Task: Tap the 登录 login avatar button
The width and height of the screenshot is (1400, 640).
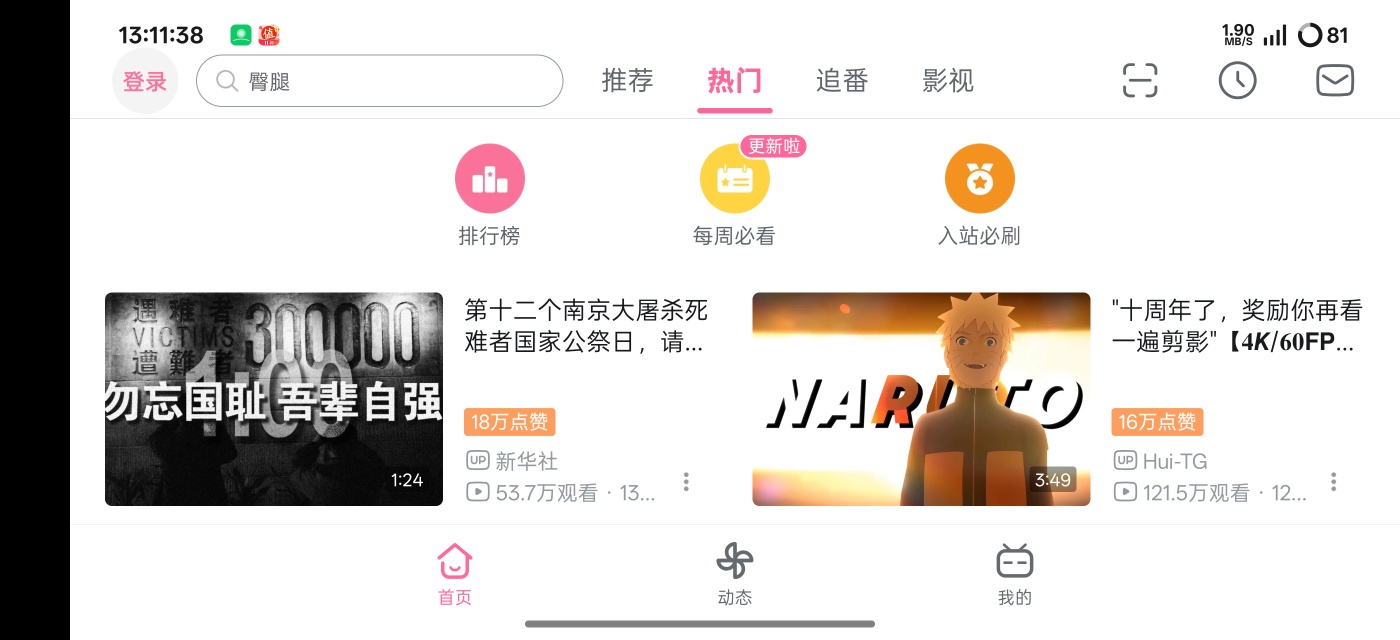Action: pos(145,81)
